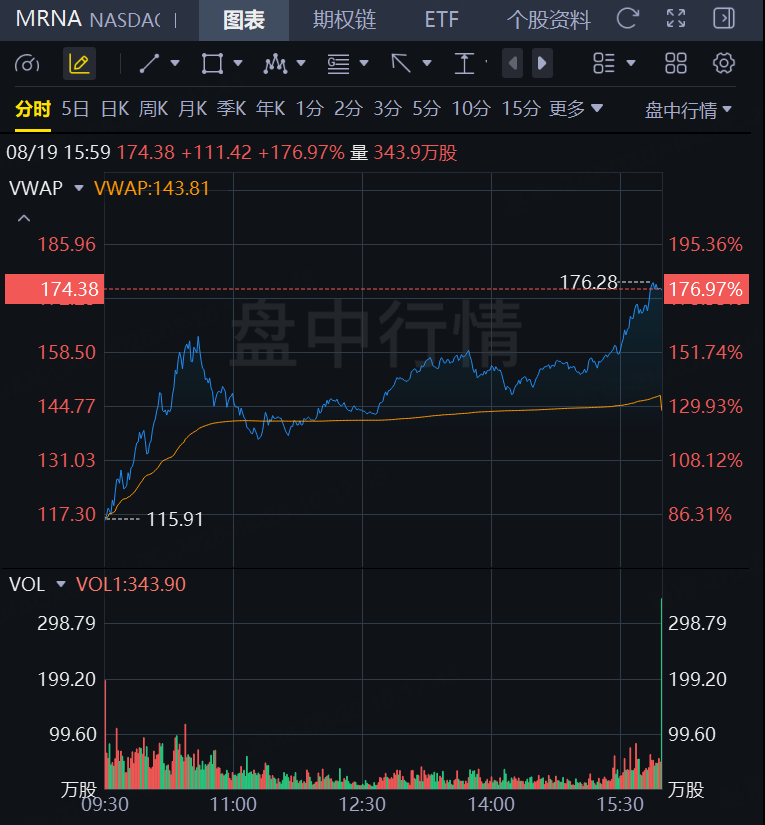Open the line drawing tool dropdown
The height and width of the screenshot is (825, 765).
[175, 63]
